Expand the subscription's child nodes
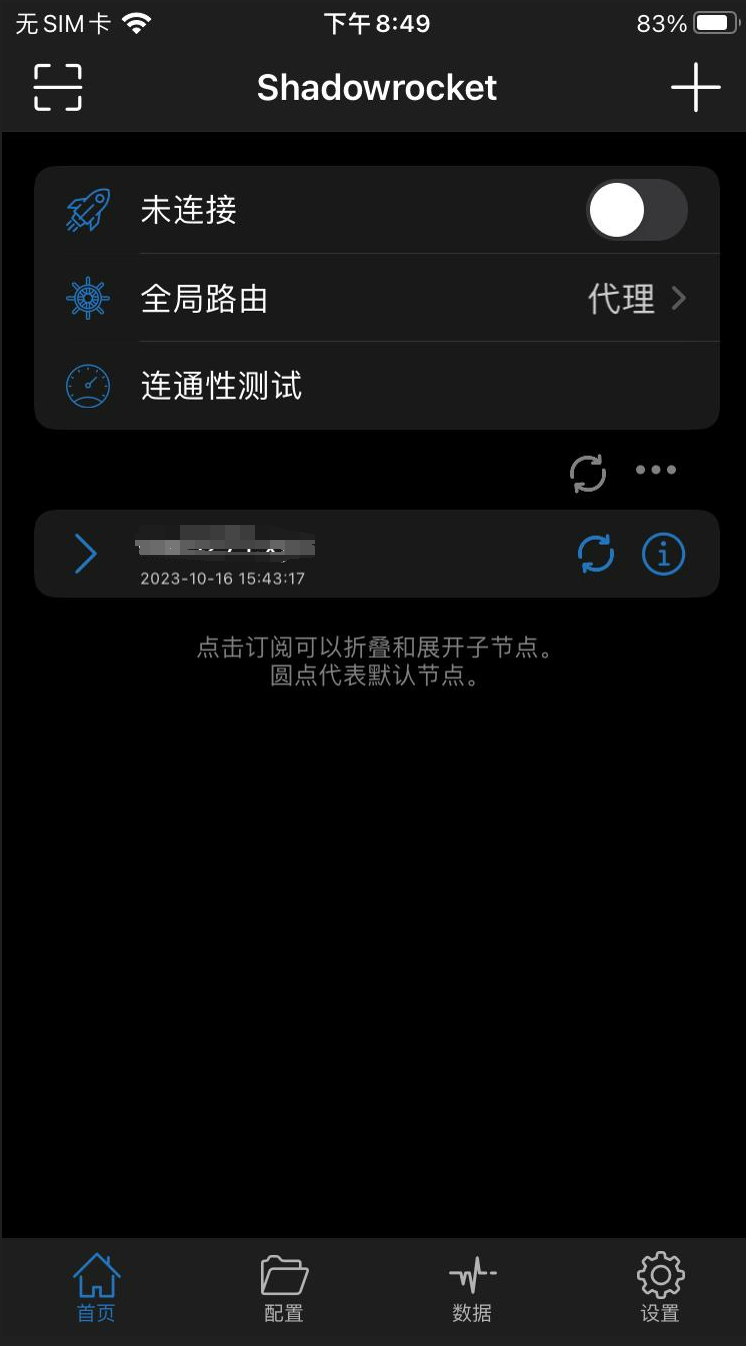746x1346 pixels. pyautogui.click(x=86, y=554)
